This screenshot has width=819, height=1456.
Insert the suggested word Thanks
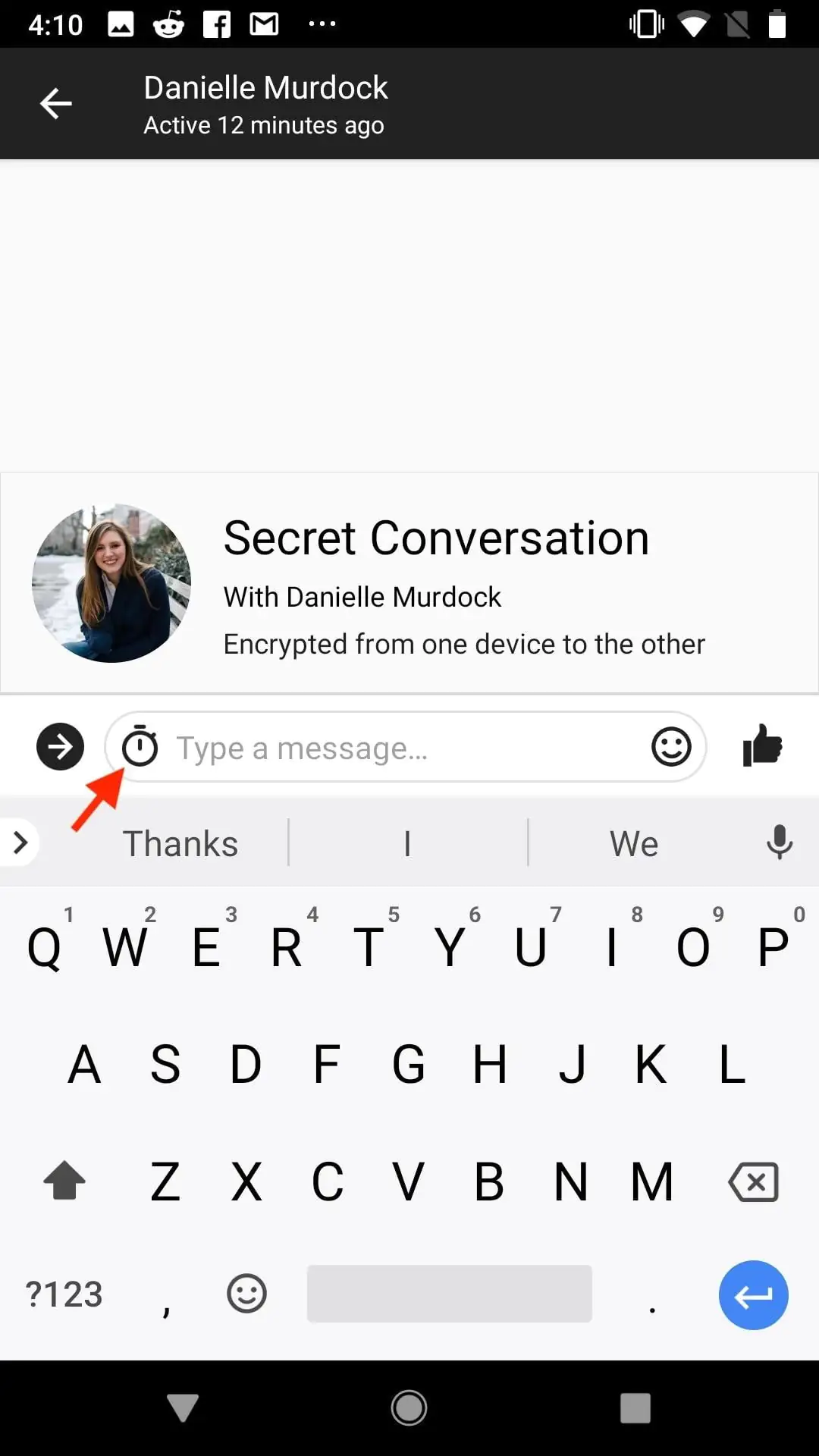click(180, 843)
